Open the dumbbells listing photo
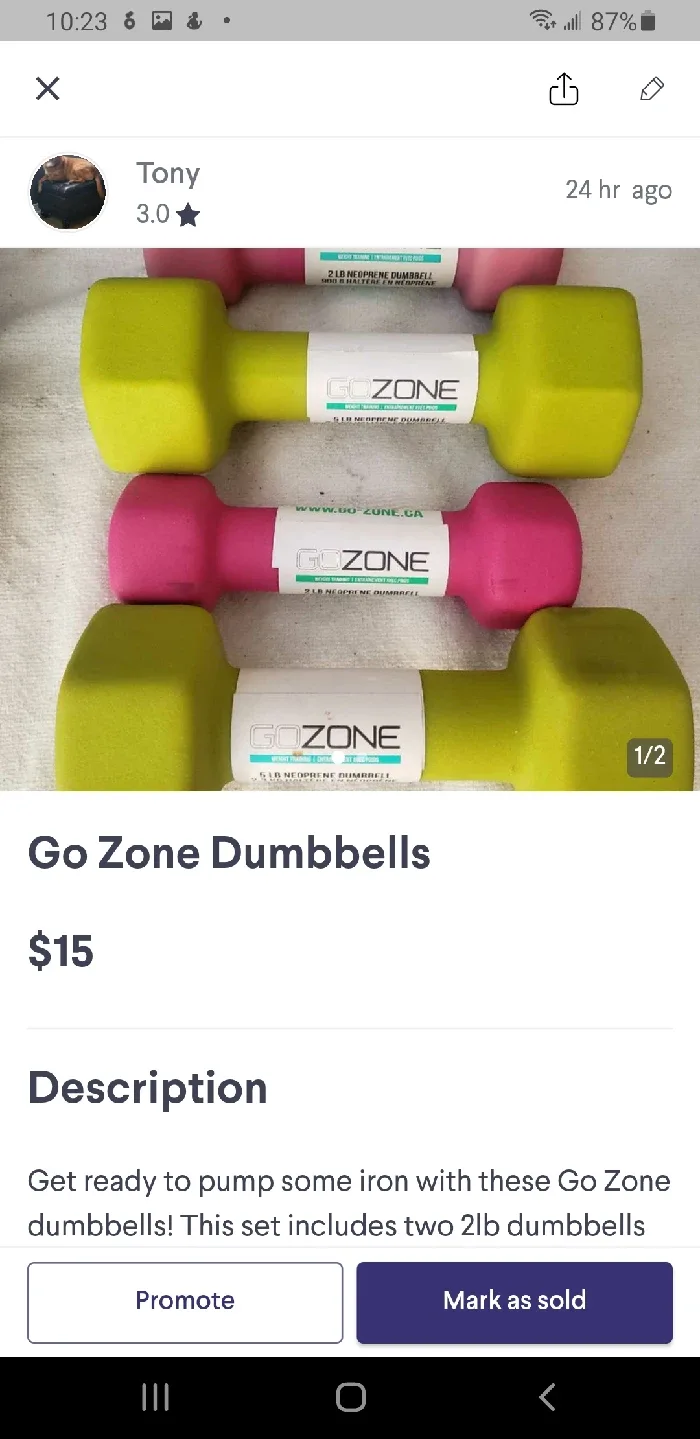Viewport: 700px width, 1439px height. [350, 519]
